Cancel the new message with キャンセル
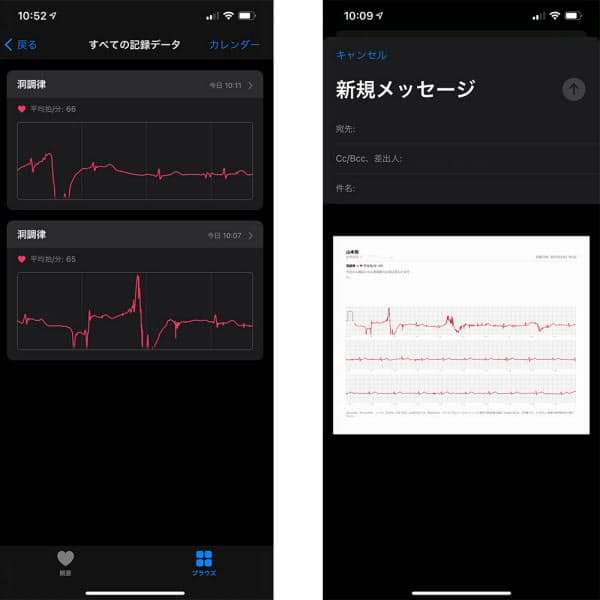 point(361,55)
